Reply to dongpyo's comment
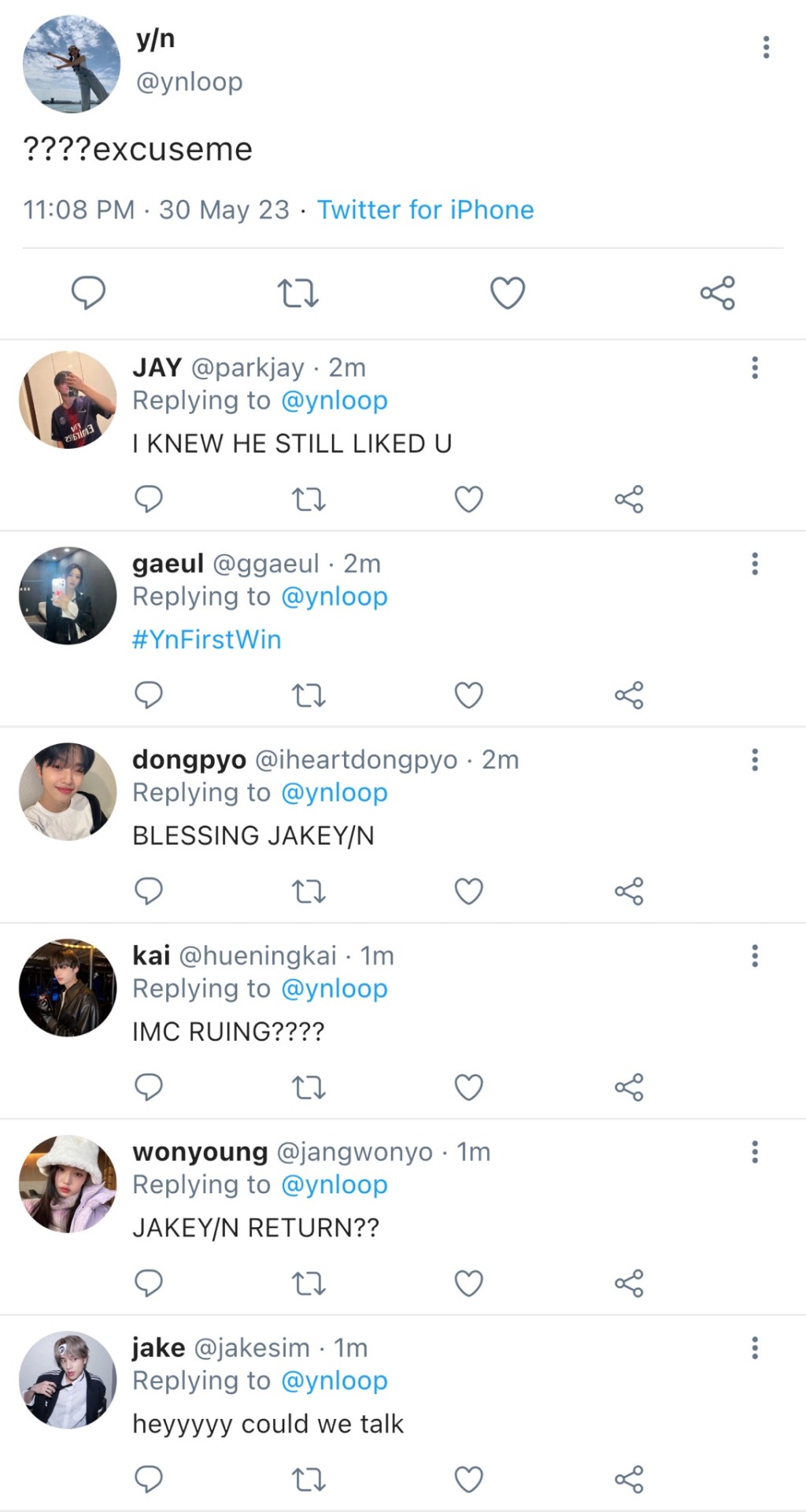Image resolution: width=806 pixels, height=1512 pixels. click(149, 891)
